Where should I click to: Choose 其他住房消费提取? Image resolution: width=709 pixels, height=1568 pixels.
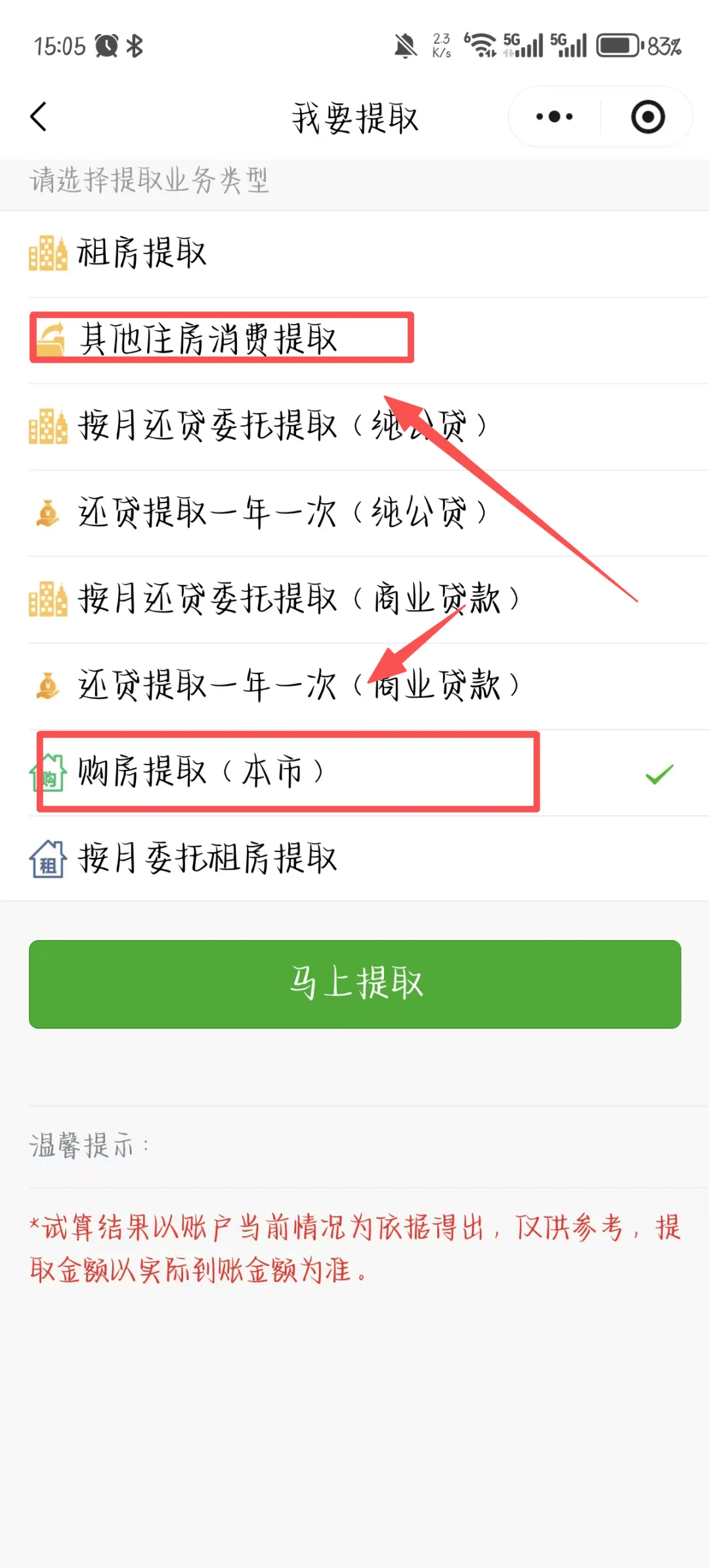[x=208, y=340]
